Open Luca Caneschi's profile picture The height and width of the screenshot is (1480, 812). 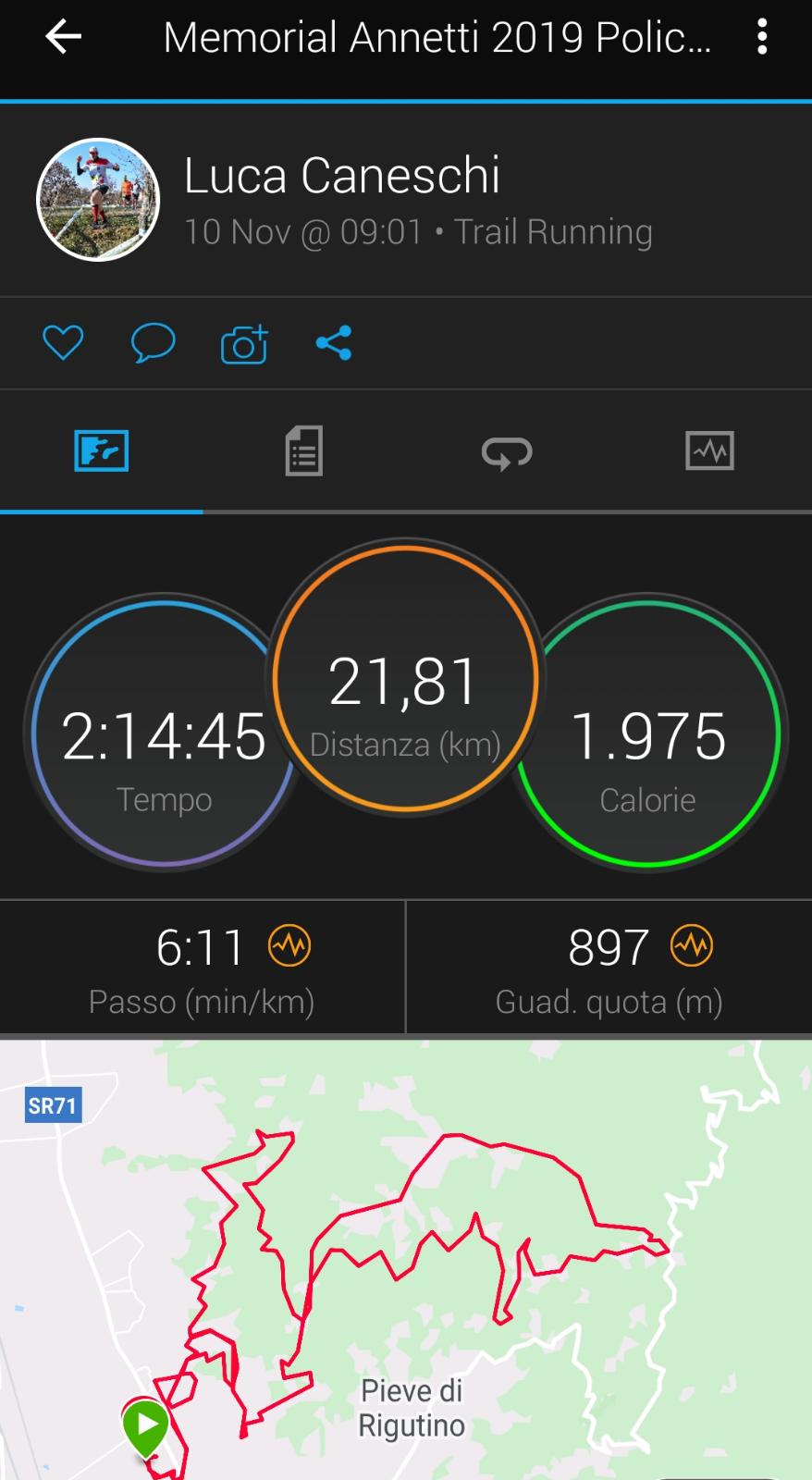pyautogui.click(x=98, y=200)
